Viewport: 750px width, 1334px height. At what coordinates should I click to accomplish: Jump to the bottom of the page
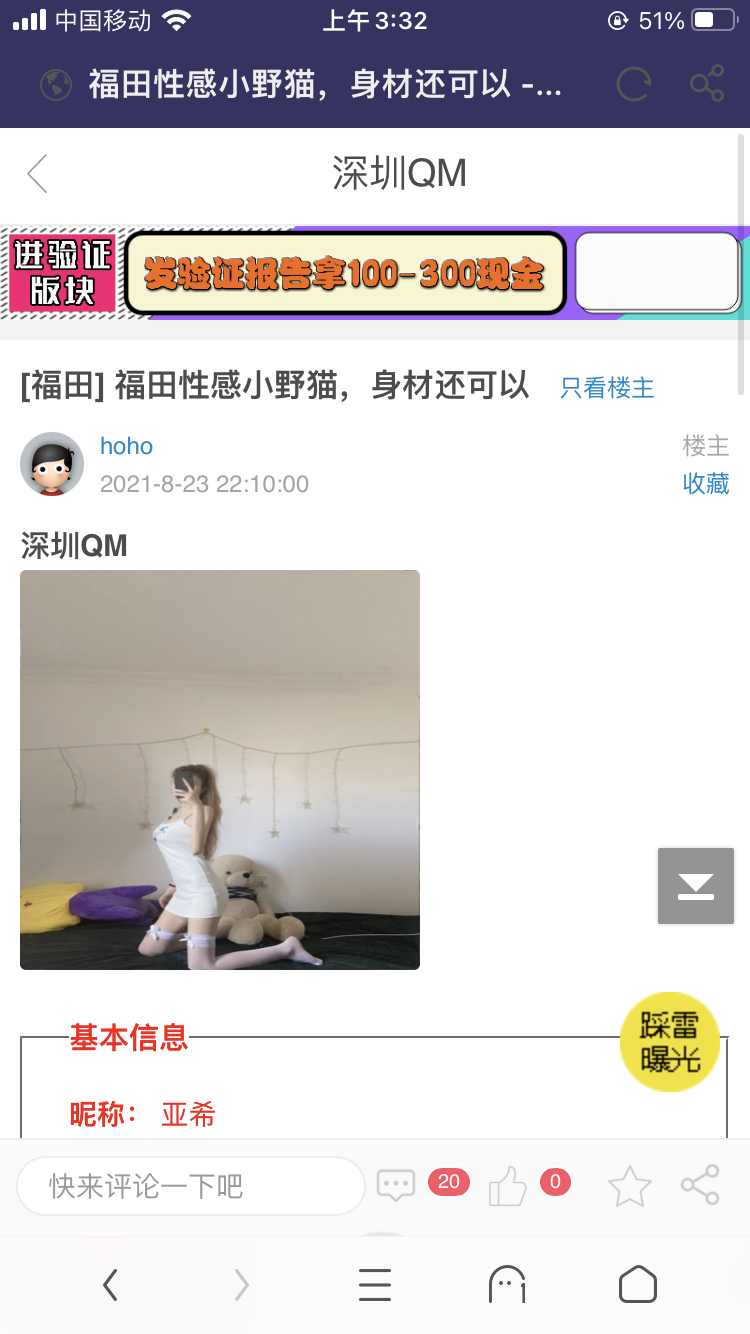696,886
